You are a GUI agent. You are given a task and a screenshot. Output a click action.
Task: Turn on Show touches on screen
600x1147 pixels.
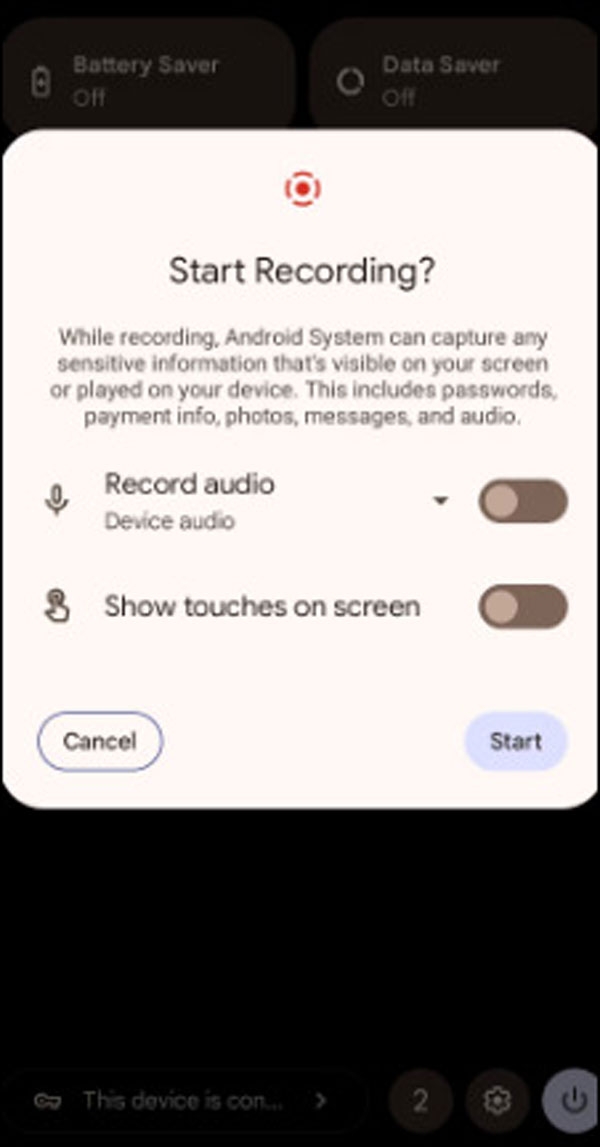(522, 607)
